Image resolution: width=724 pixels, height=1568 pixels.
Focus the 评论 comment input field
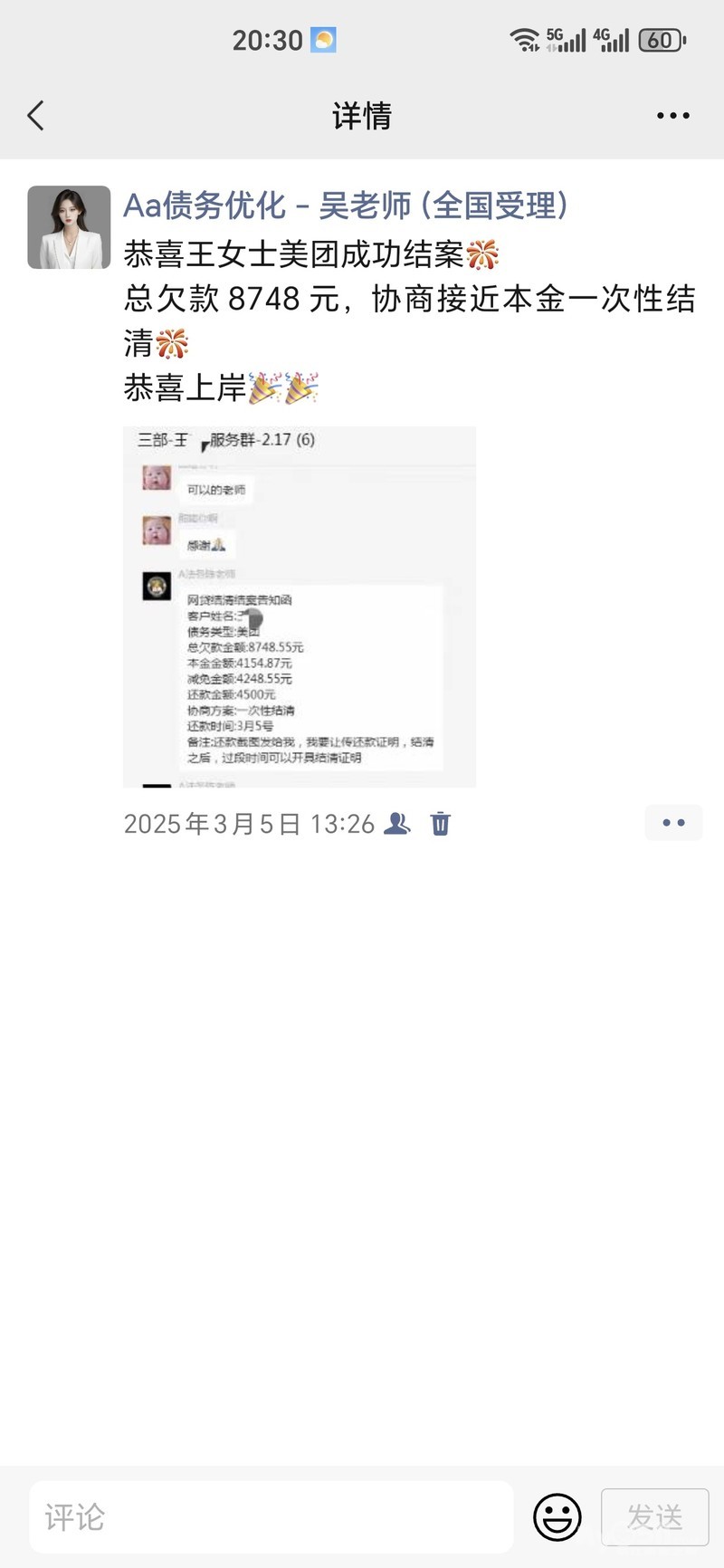point(271,1517)
